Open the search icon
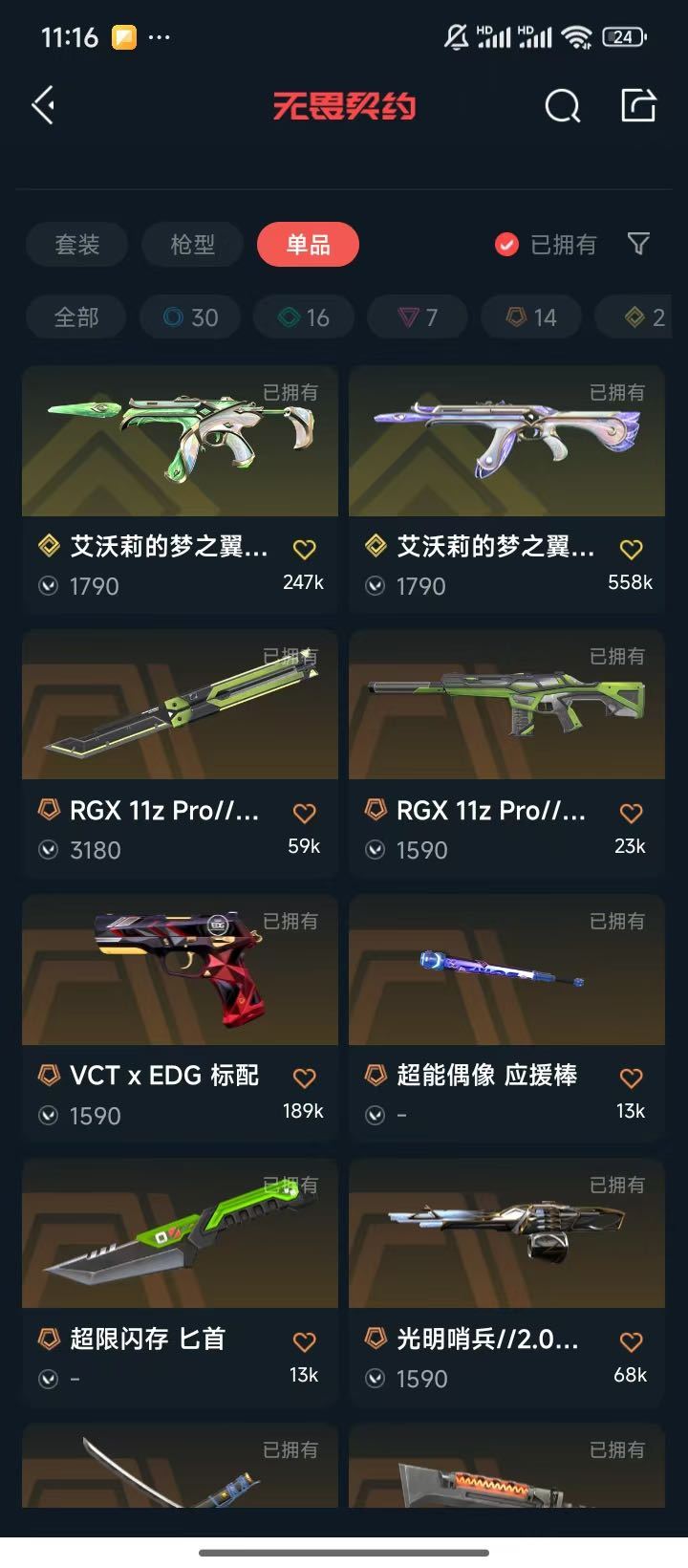Viewport: 688px width, 1568px height. coord(562,106)
